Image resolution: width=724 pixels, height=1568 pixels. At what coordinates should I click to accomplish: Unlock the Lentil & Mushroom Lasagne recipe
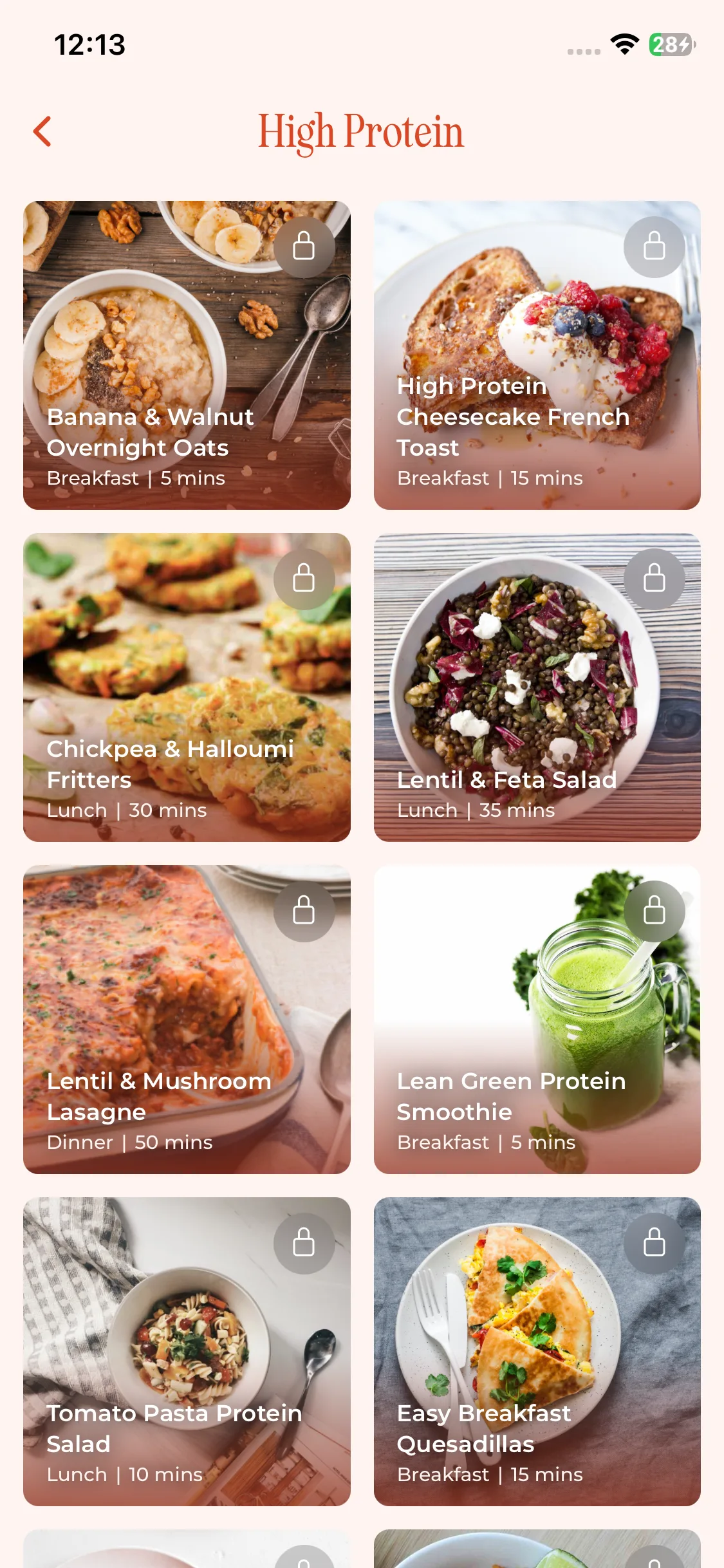(x=304, y=911)
